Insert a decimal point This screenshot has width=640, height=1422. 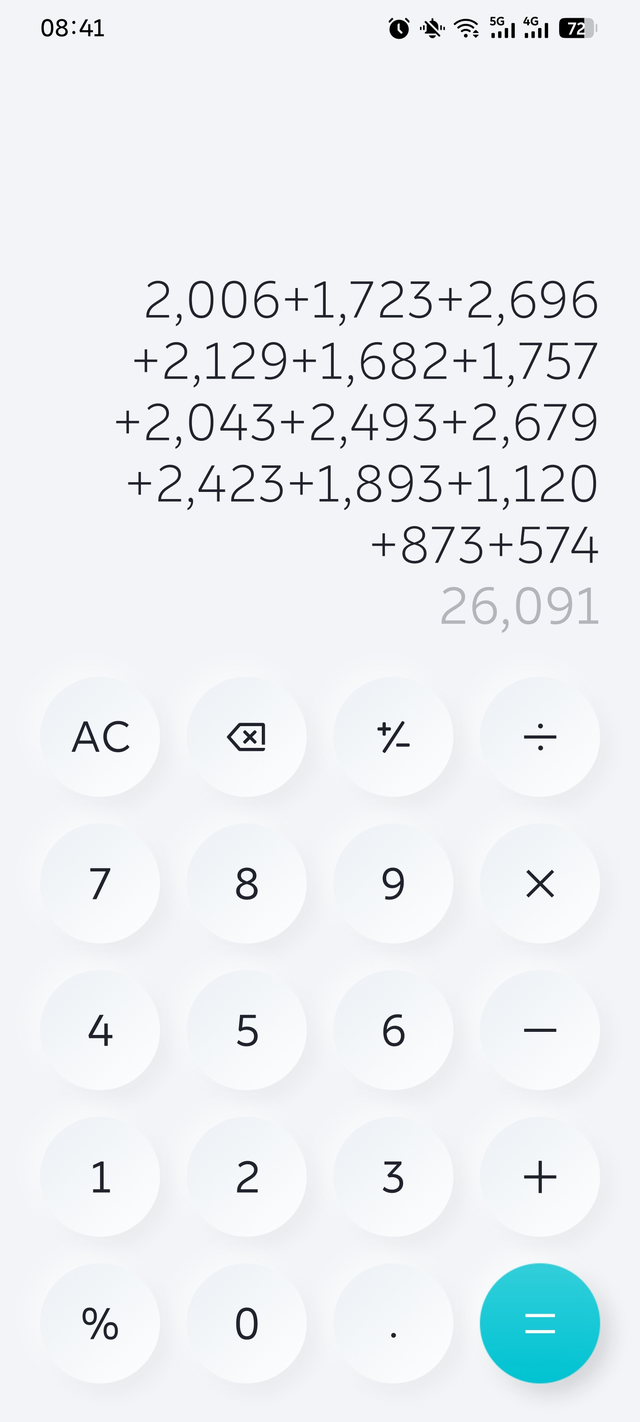(x=393, y=1323)
